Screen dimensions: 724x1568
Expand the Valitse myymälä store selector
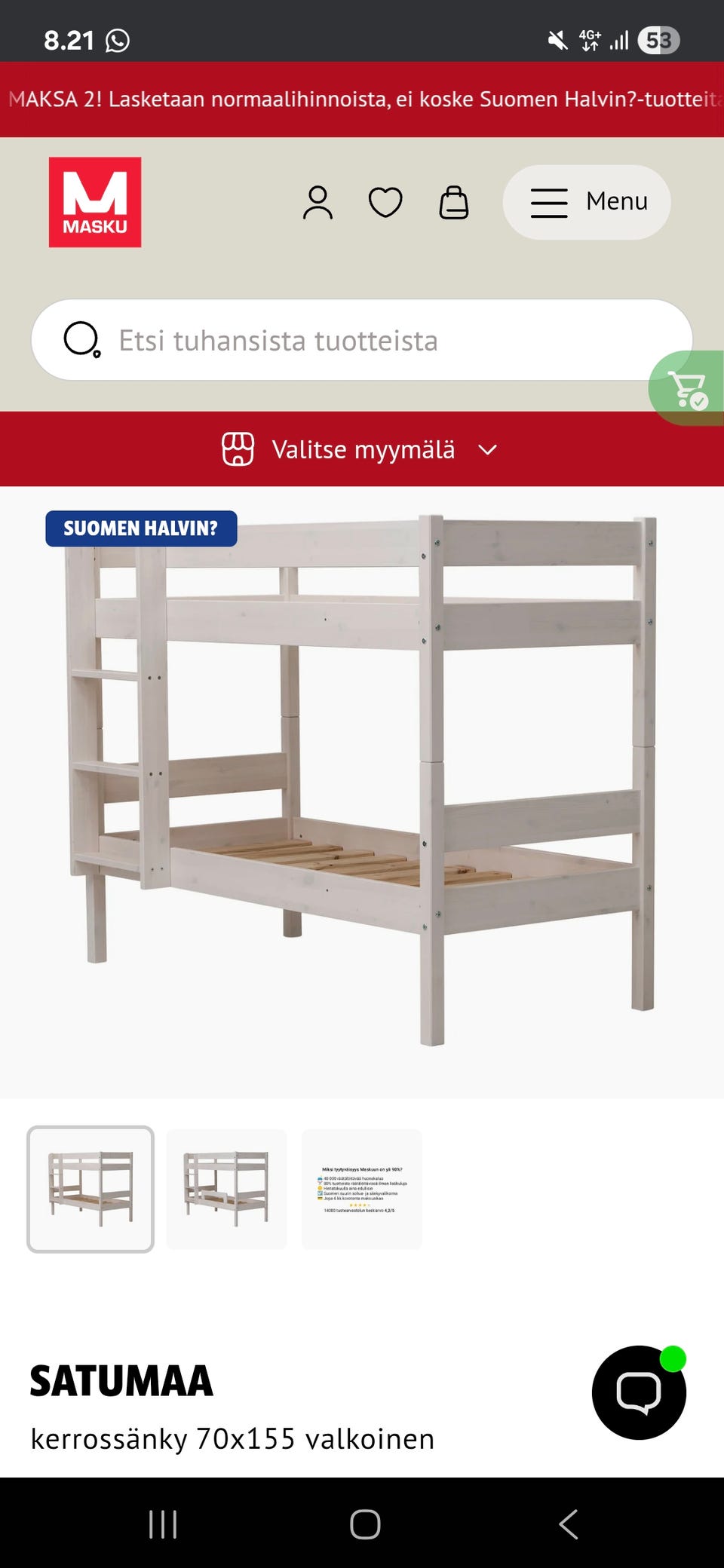pos(364,449)
